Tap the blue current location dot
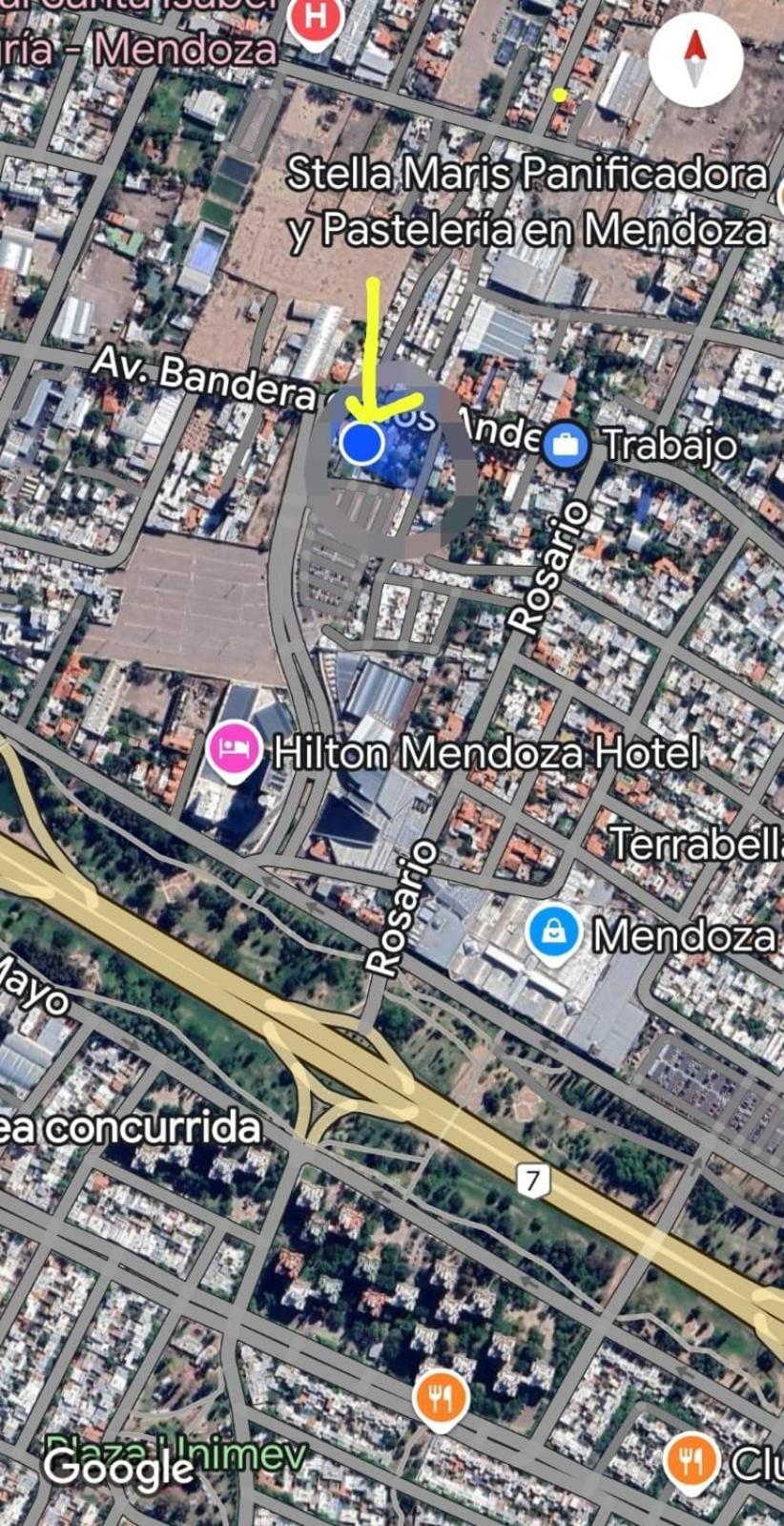Screen dimensions: 784x1526 361,443
